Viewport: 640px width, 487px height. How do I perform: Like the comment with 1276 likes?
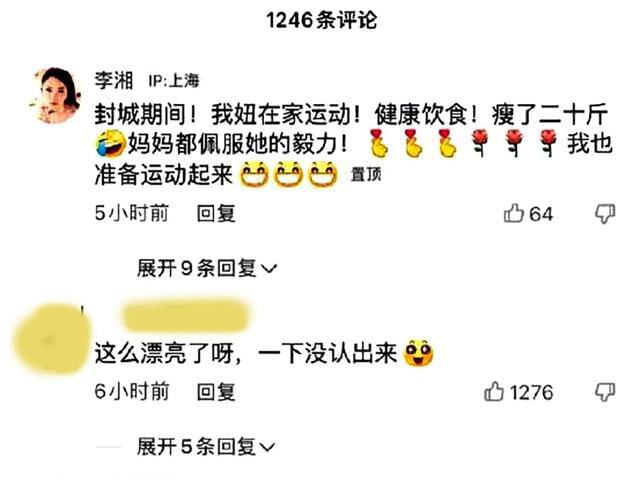(496, 391)
